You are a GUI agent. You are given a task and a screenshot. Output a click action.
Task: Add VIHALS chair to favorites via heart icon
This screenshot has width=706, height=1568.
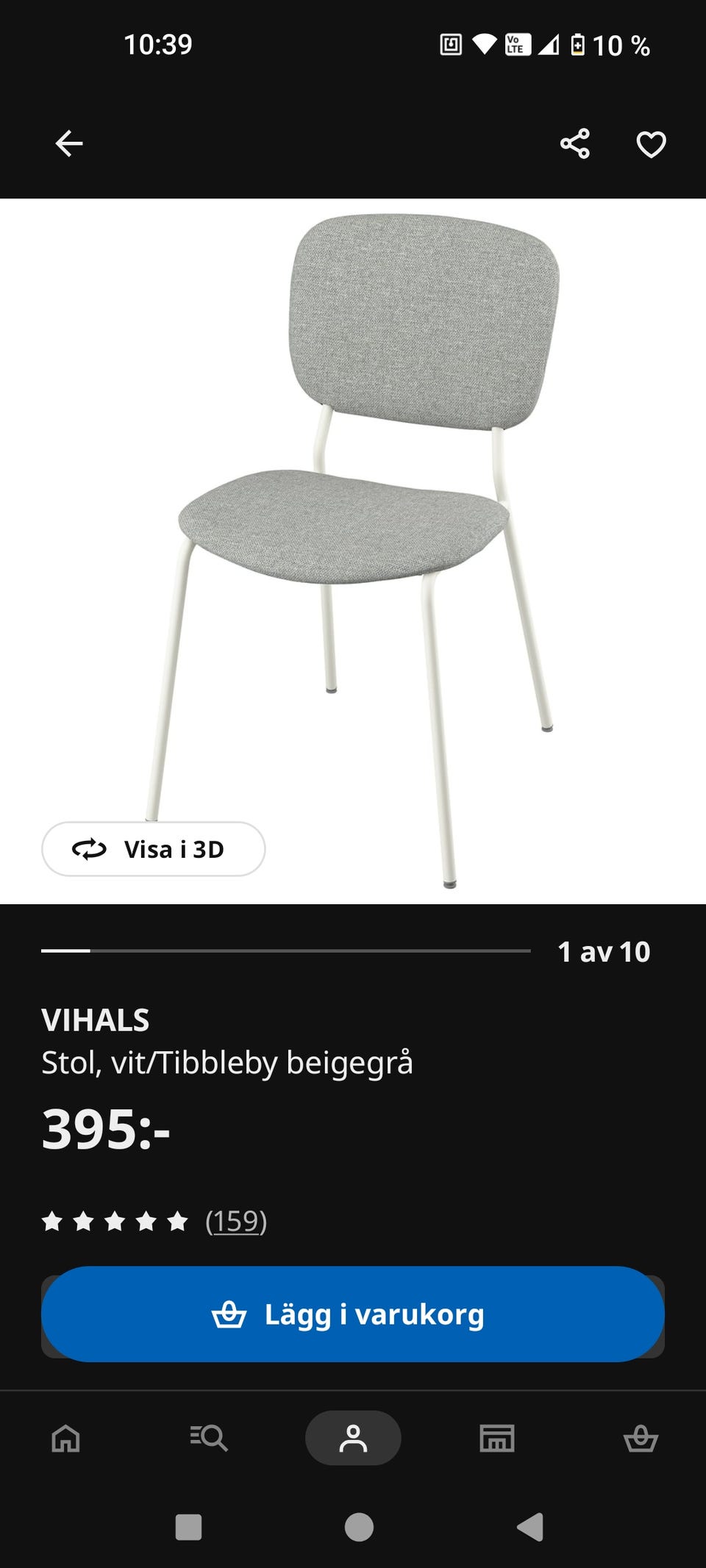coord(650,146)
